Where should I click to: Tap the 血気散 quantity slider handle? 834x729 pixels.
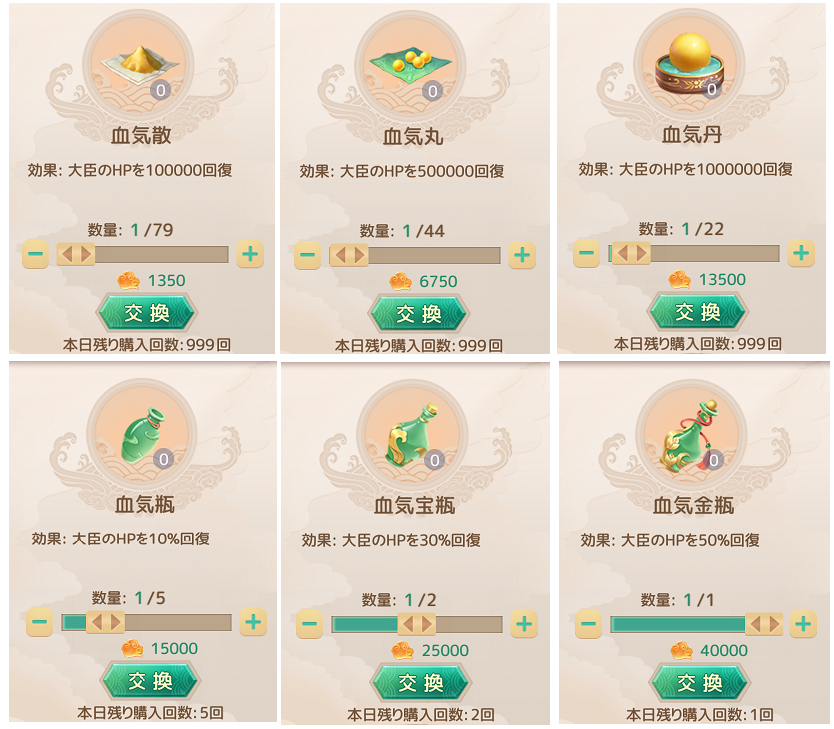(x=76, y=254)
